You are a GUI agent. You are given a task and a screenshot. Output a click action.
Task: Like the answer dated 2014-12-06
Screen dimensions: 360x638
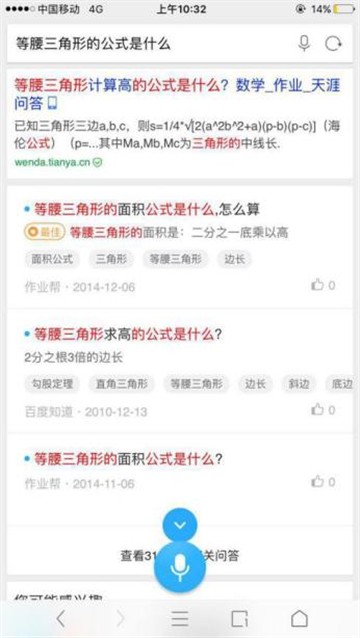coord(323,285)
